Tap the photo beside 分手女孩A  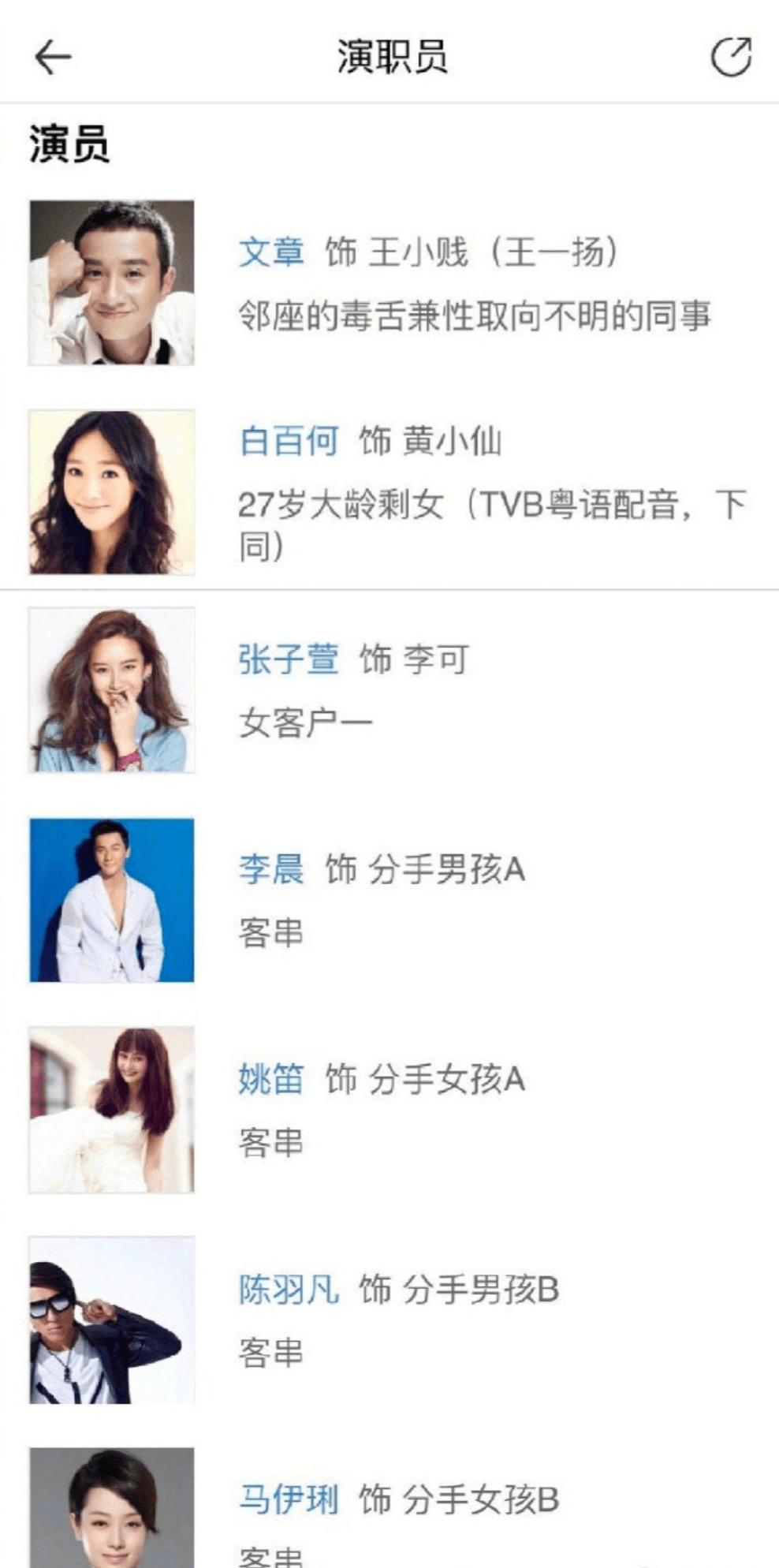pos(112,1110)
